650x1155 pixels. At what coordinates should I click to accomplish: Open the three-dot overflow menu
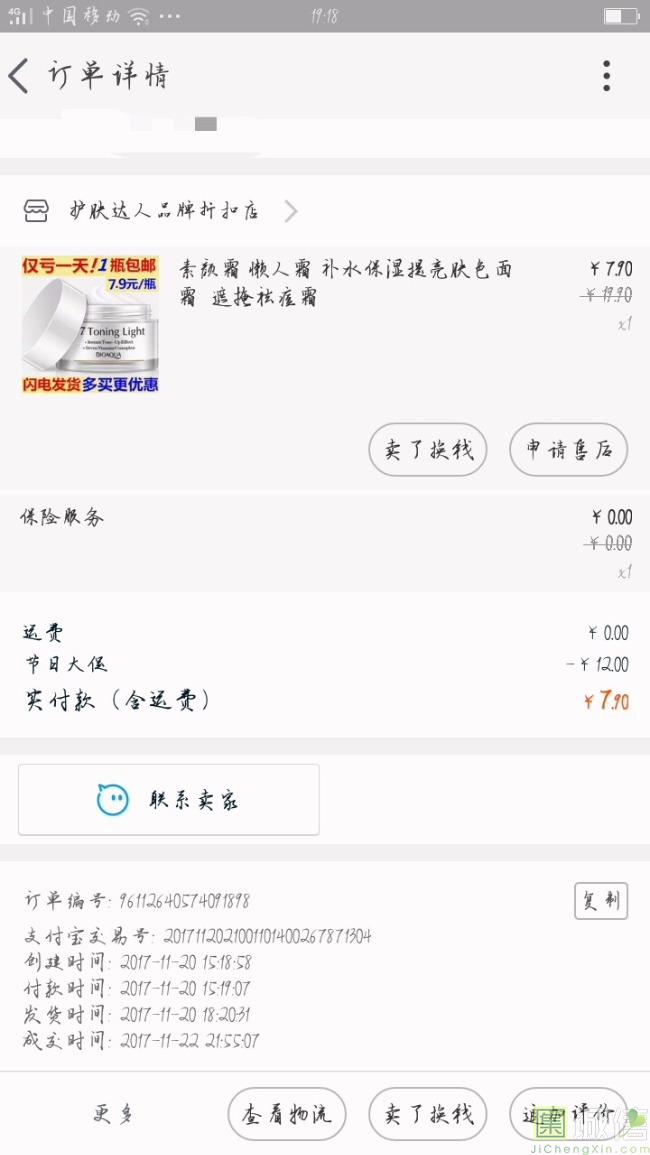(606, 76)
